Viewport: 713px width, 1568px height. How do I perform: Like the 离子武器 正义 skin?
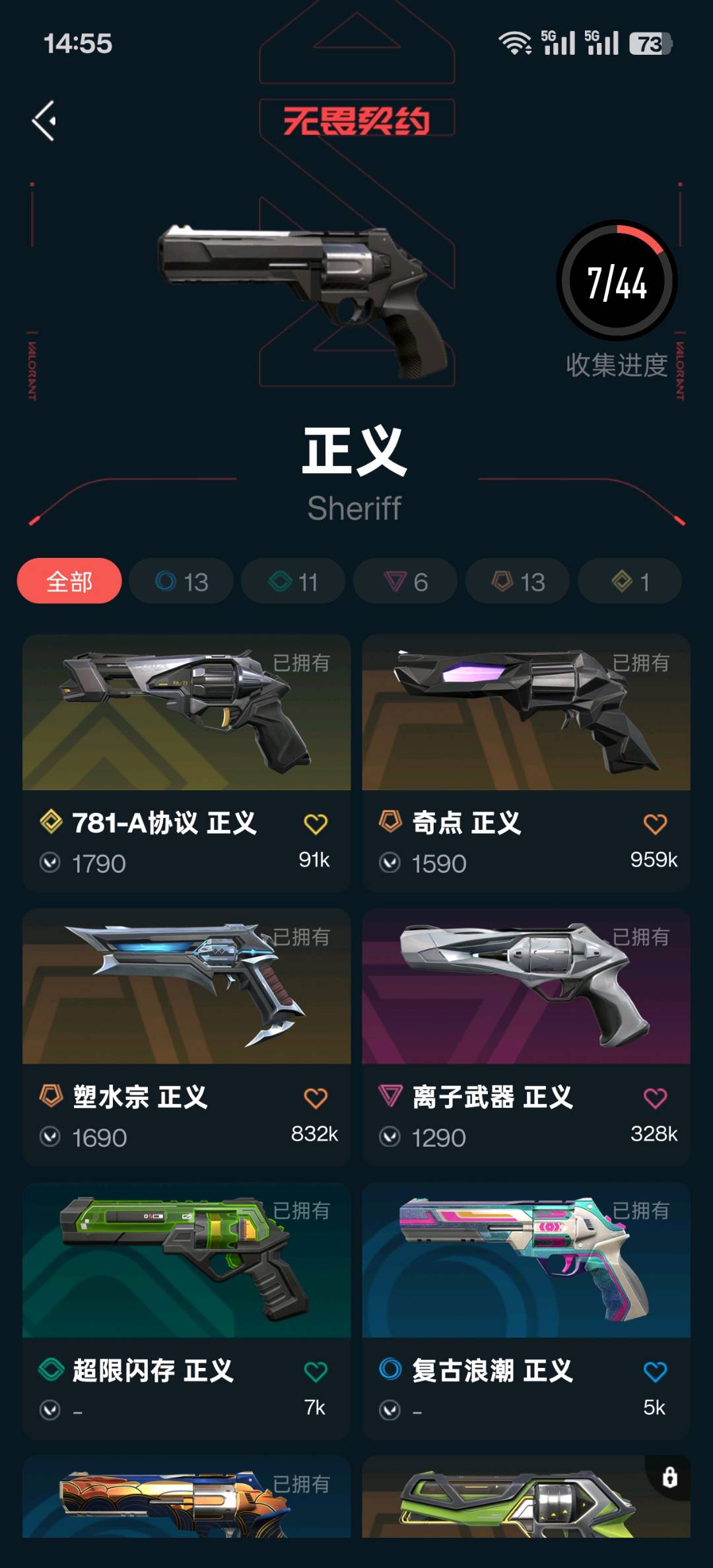click(655, 1098)
